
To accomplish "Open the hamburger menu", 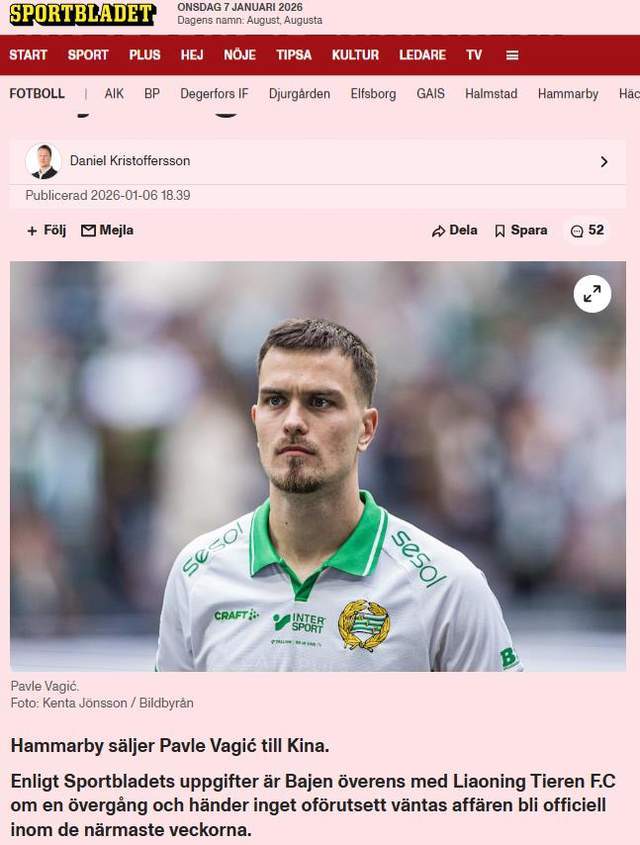I will pos(512,55).
